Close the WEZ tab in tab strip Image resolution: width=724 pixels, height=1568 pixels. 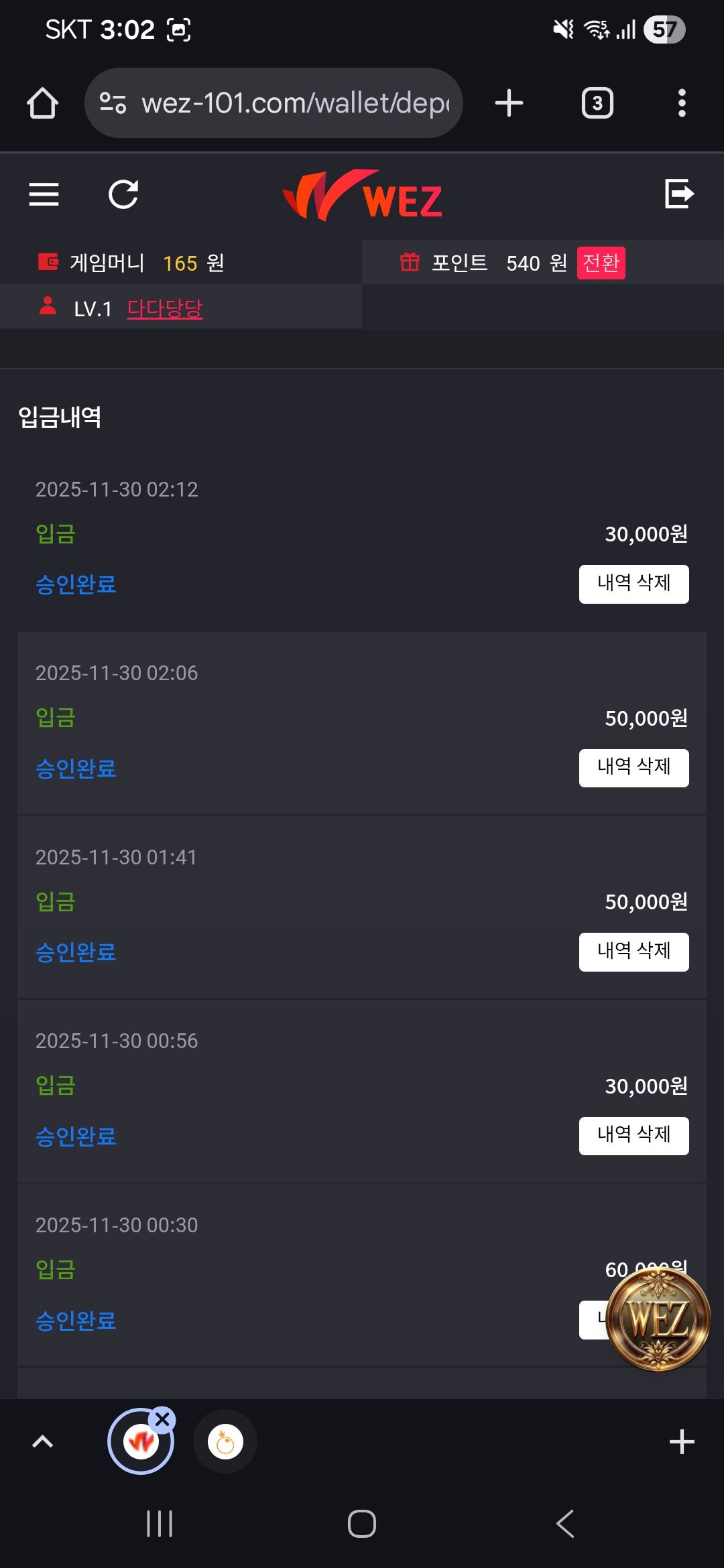click(162, 1419)
